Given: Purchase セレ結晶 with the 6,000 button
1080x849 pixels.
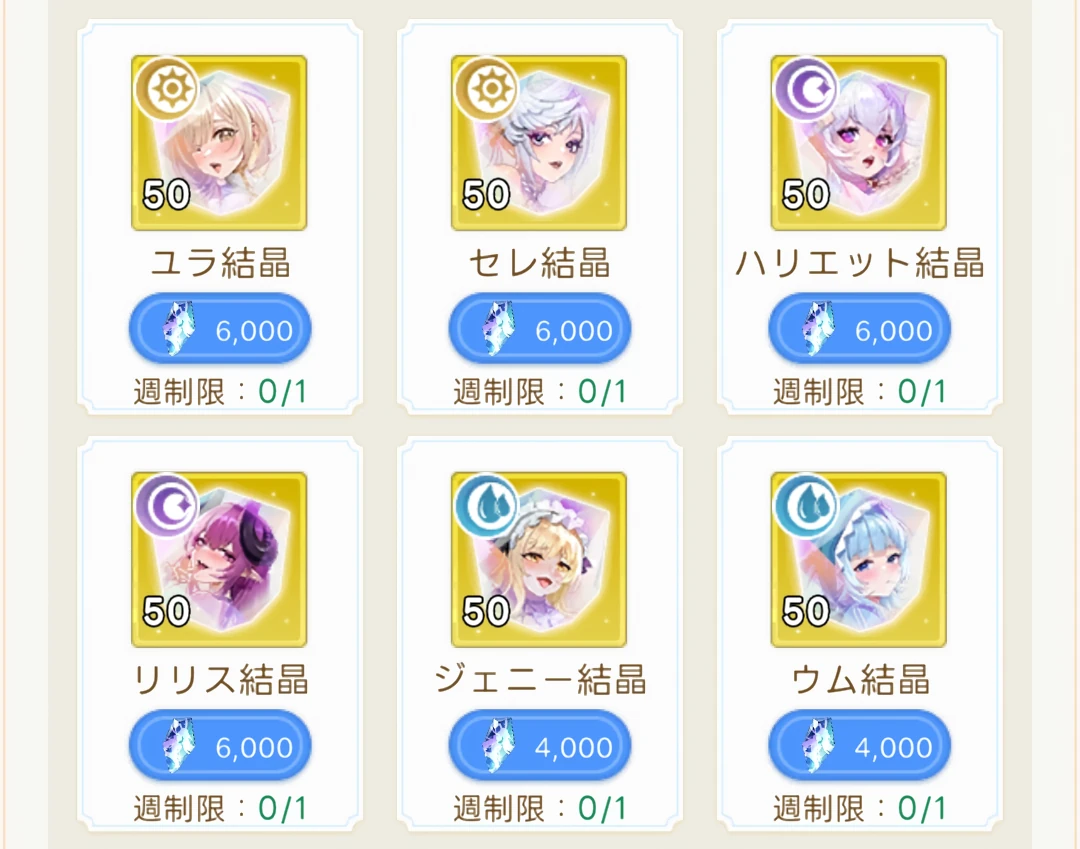Looking at the screenshot, I should click(x=540, y=329).
